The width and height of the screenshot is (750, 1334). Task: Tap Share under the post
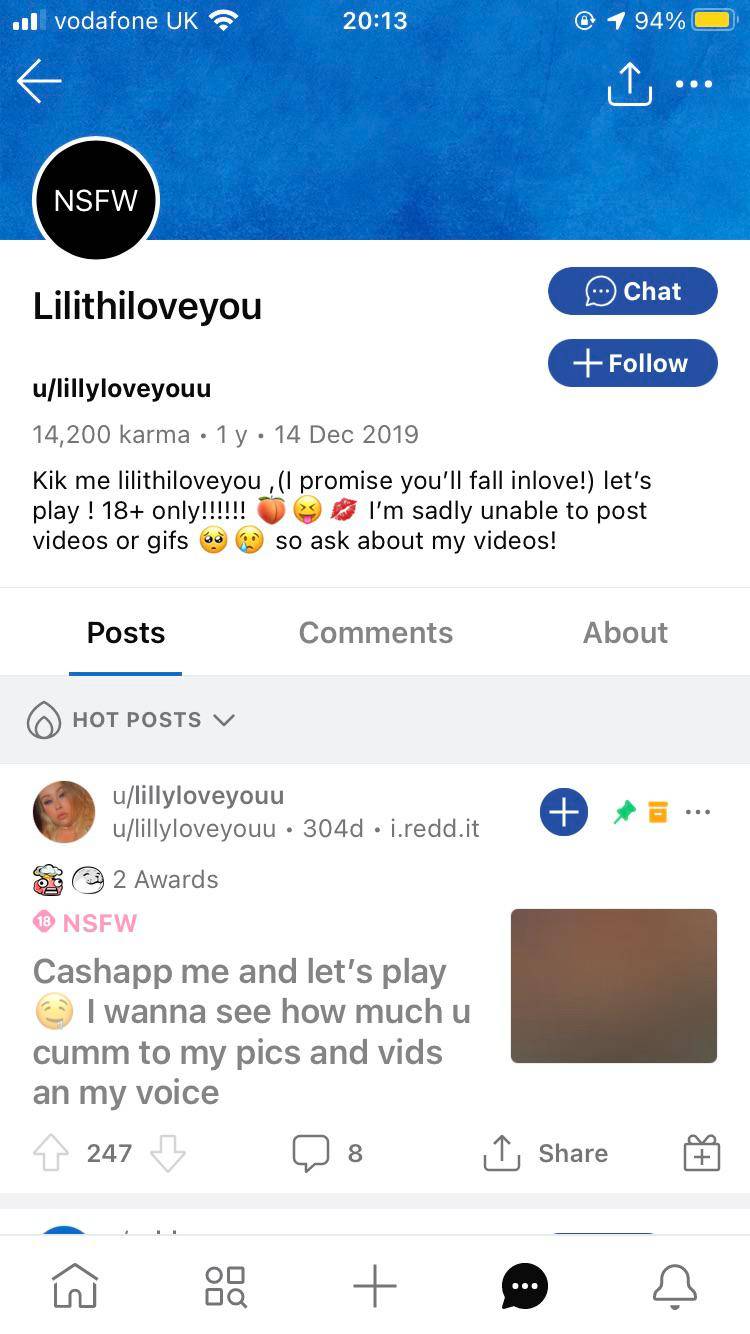click(545, 1153)
